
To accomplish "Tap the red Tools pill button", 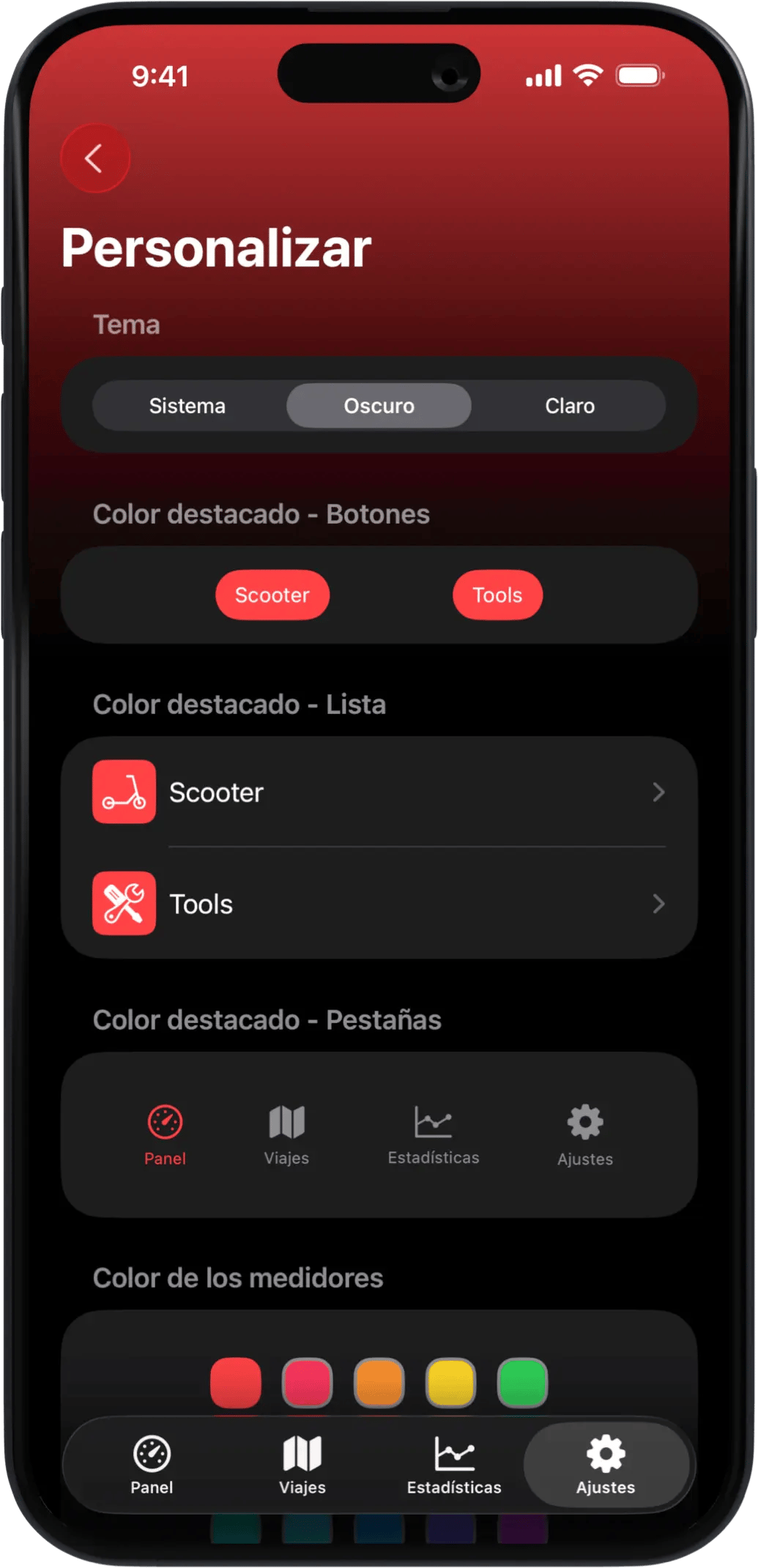I will pyautogui.click(x=497, y=595).
